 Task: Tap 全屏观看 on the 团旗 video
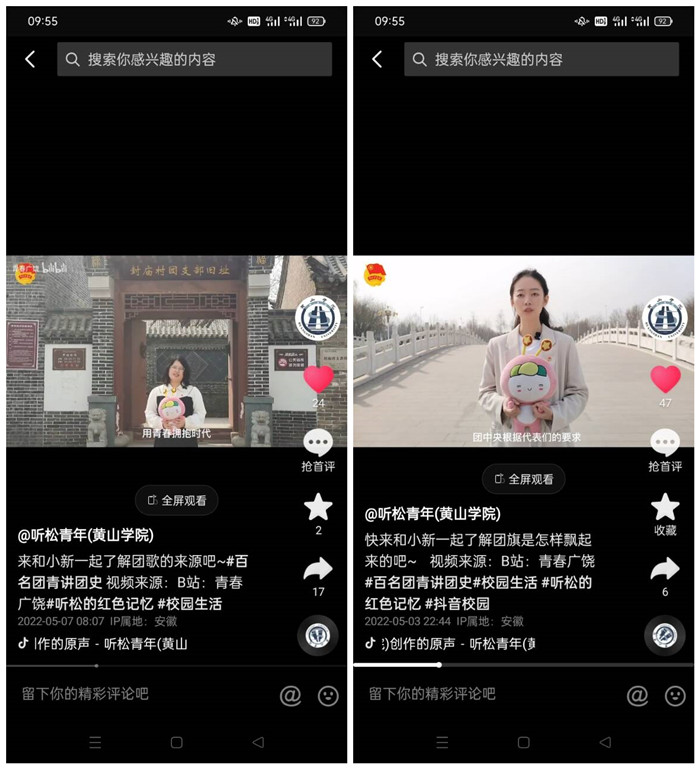(524, 479)
